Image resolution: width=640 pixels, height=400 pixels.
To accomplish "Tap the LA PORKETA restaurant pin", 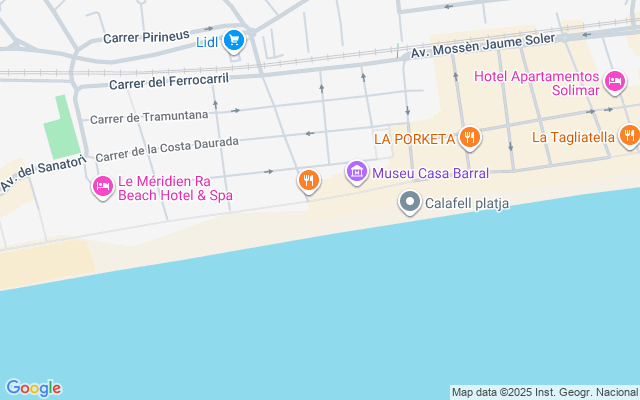I will point(470,138).
